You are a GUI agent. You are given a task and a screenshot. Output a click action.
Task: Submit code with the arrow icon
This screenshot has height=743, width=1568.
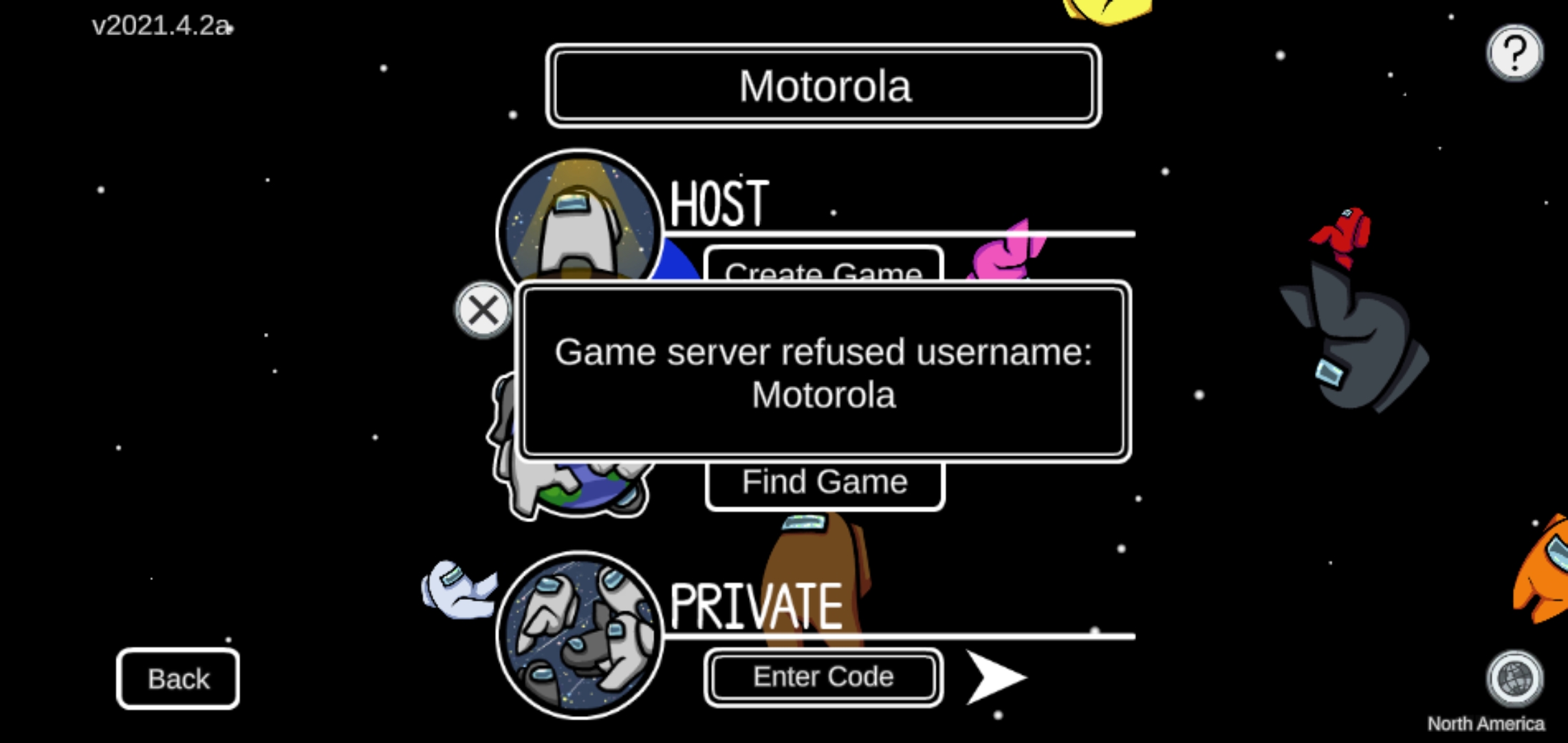click(x=994, y=677)
